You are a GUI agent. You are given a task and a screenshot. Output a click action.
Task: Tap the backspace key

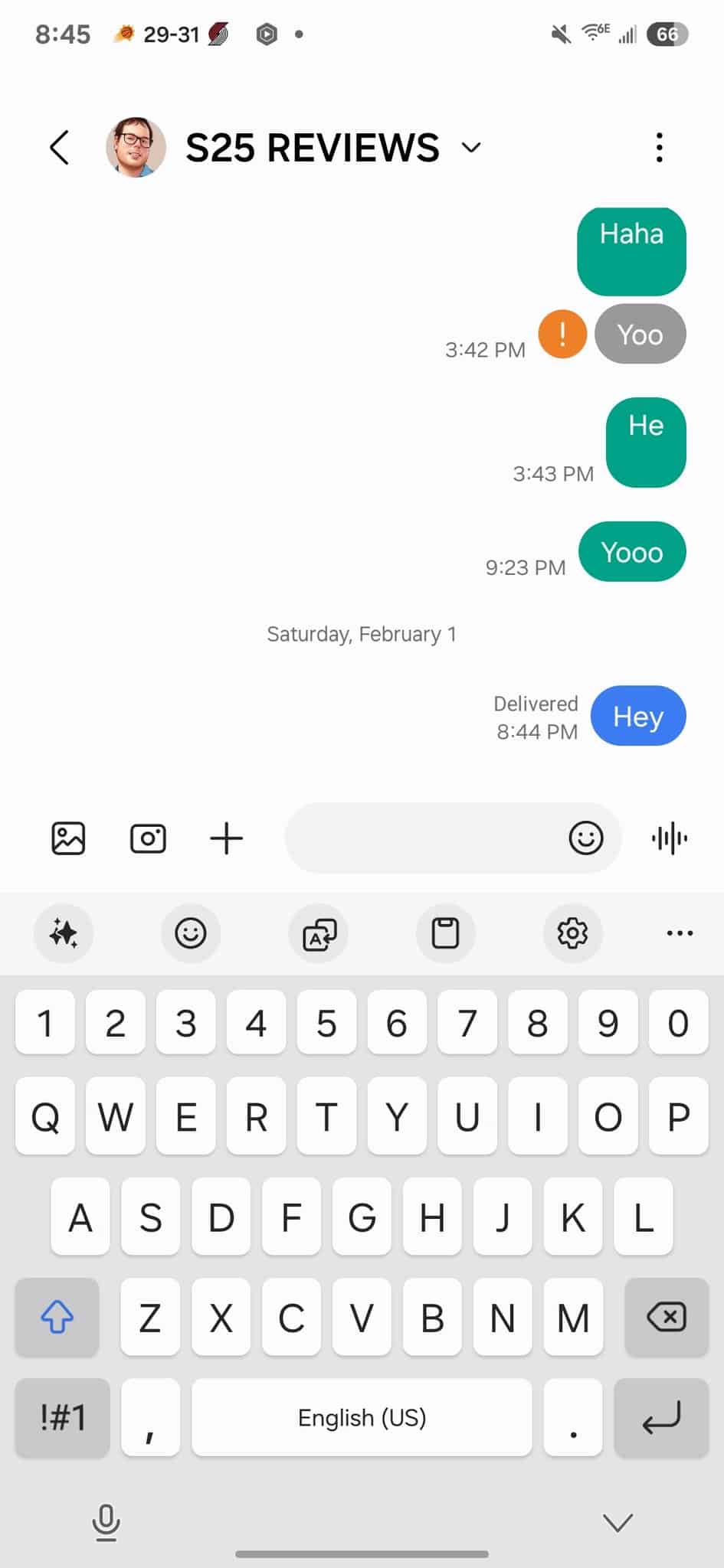(x=667, y=1318)
